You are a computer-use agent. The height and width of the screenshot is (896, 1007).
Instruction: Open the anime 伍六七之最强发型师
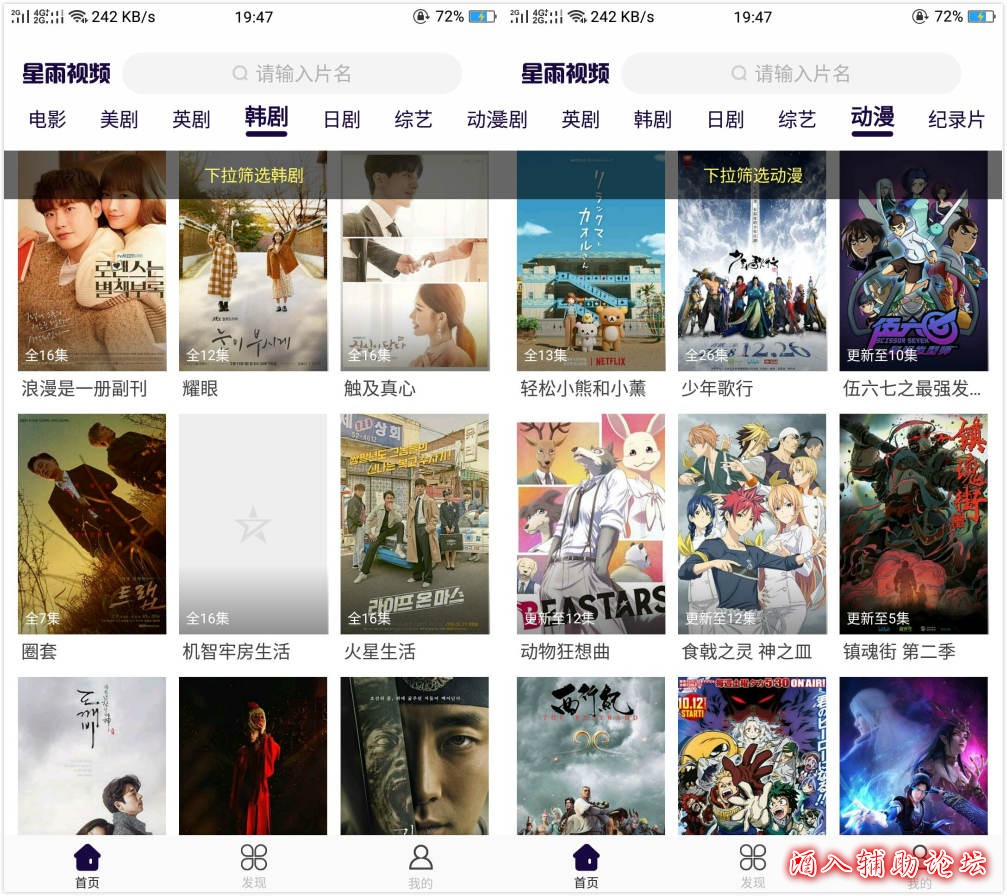click(x=913, y=272)
